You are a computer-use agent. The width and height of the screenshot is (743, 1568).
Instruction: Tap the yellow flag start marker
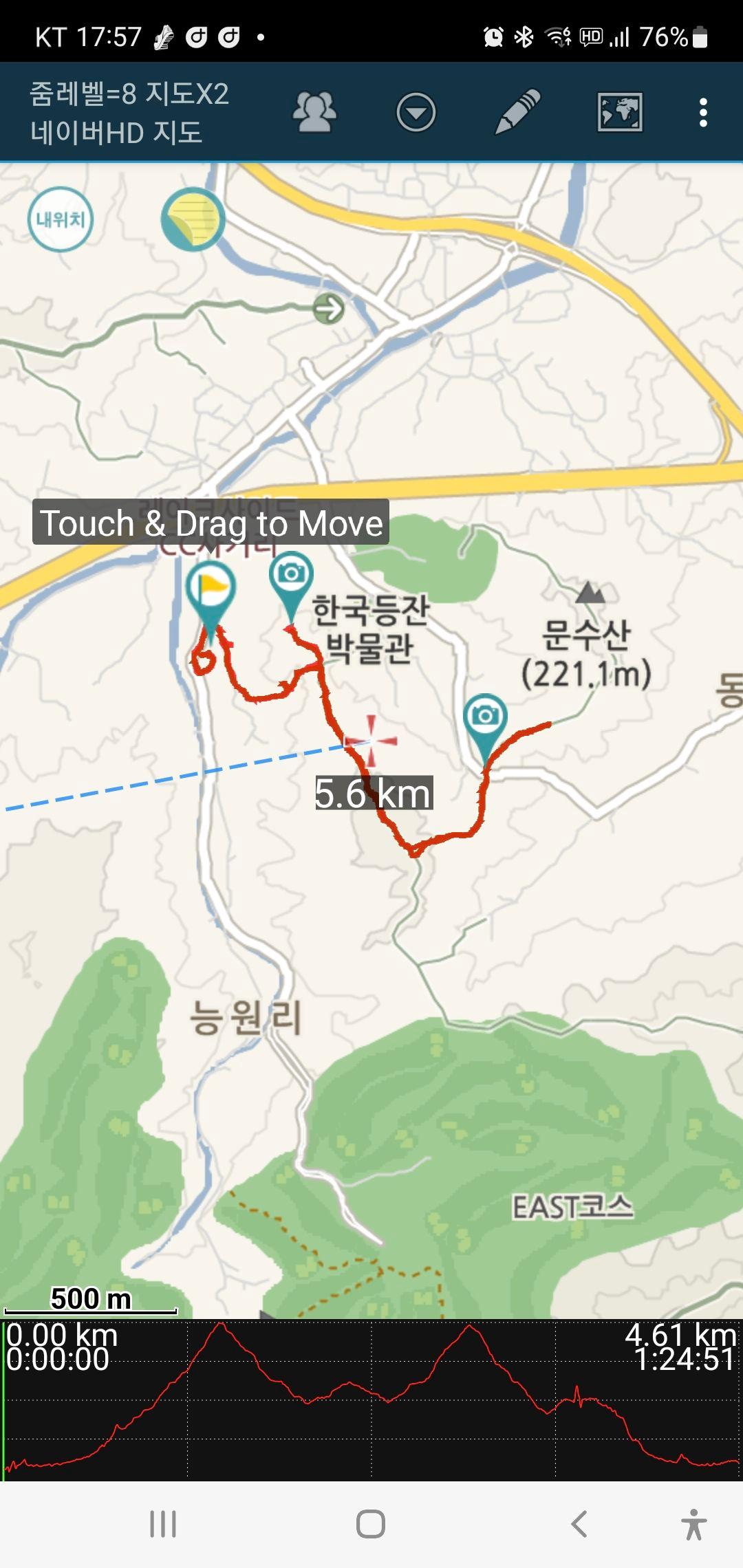pyautogui.click(x=211, y=592)
